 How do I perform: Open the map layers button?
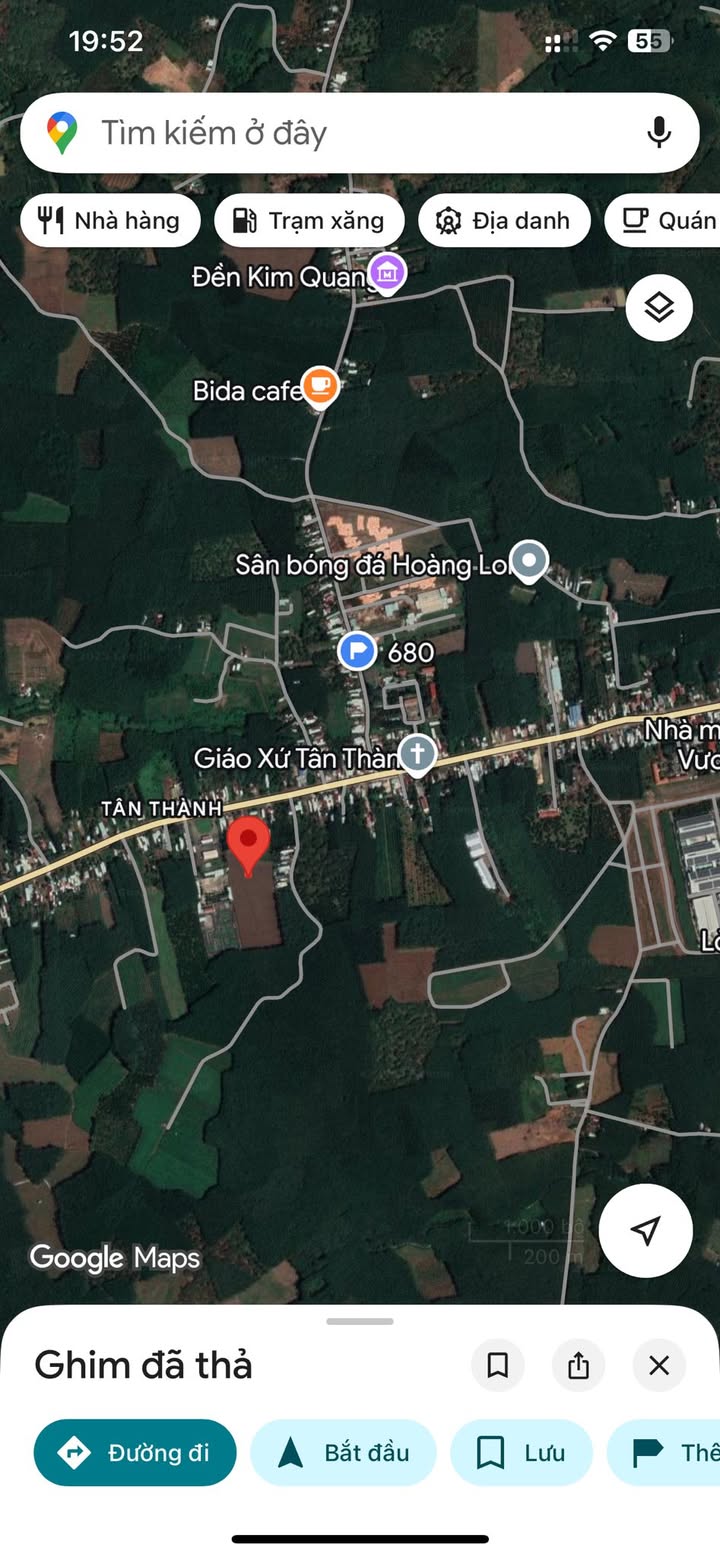(659, 307)
